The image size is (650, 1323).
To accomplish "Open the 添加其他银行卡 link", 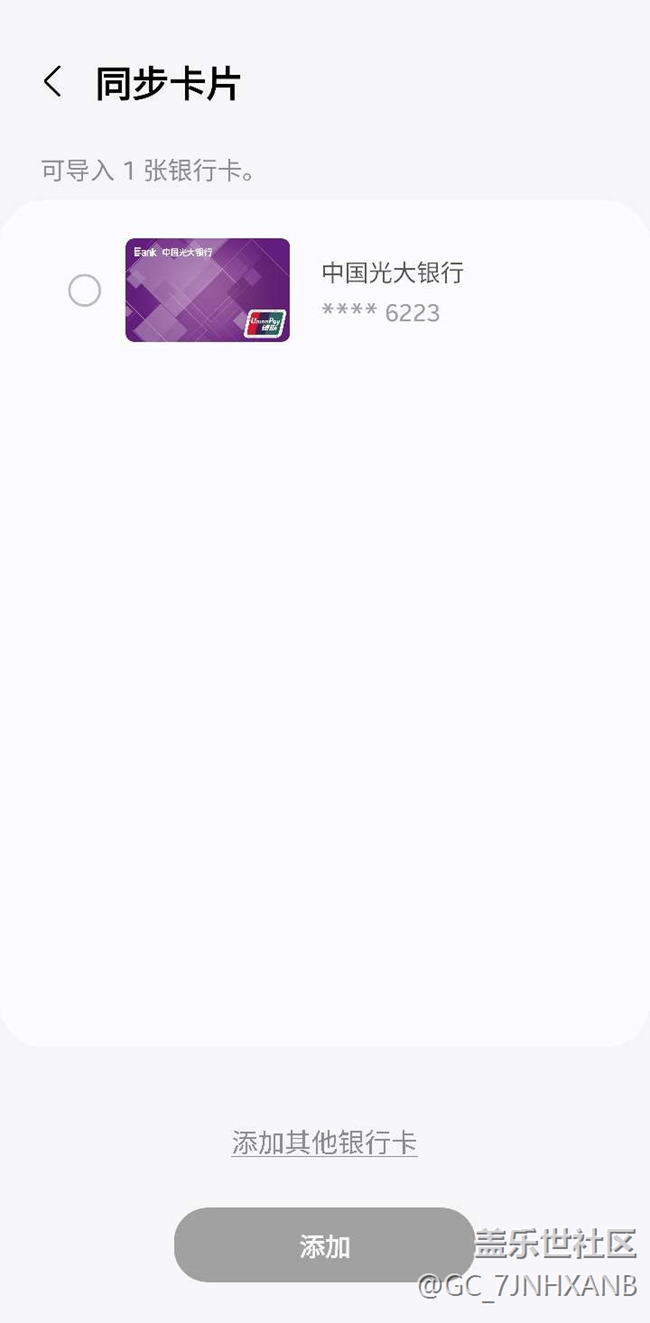I will 324,1142.
